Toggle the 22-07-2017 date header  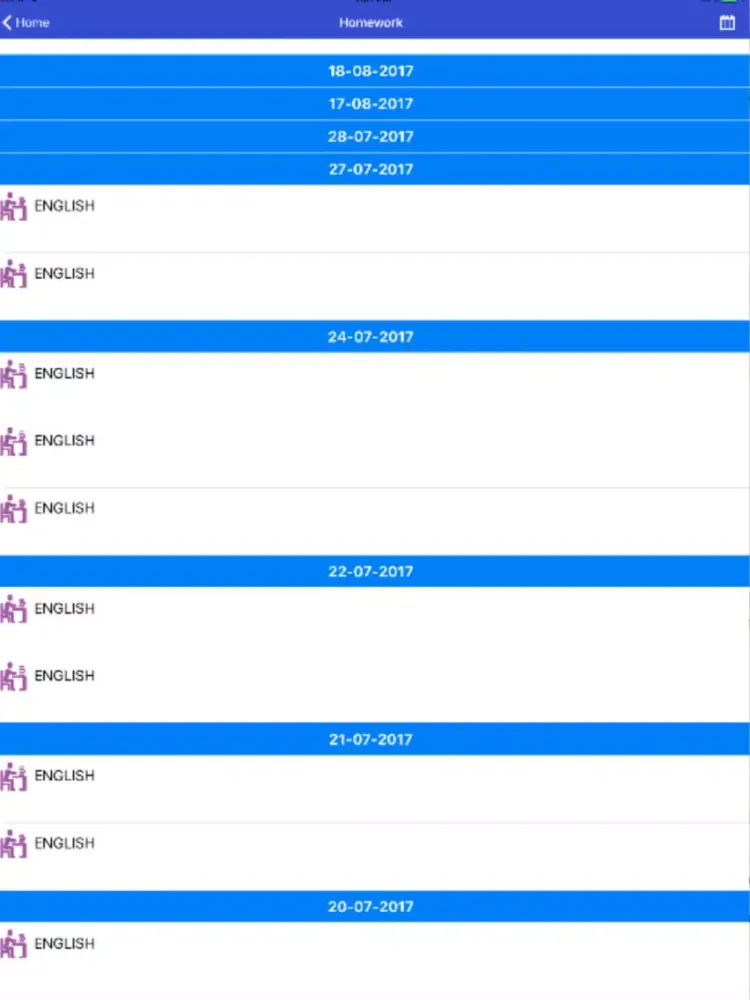coord(371,572)
